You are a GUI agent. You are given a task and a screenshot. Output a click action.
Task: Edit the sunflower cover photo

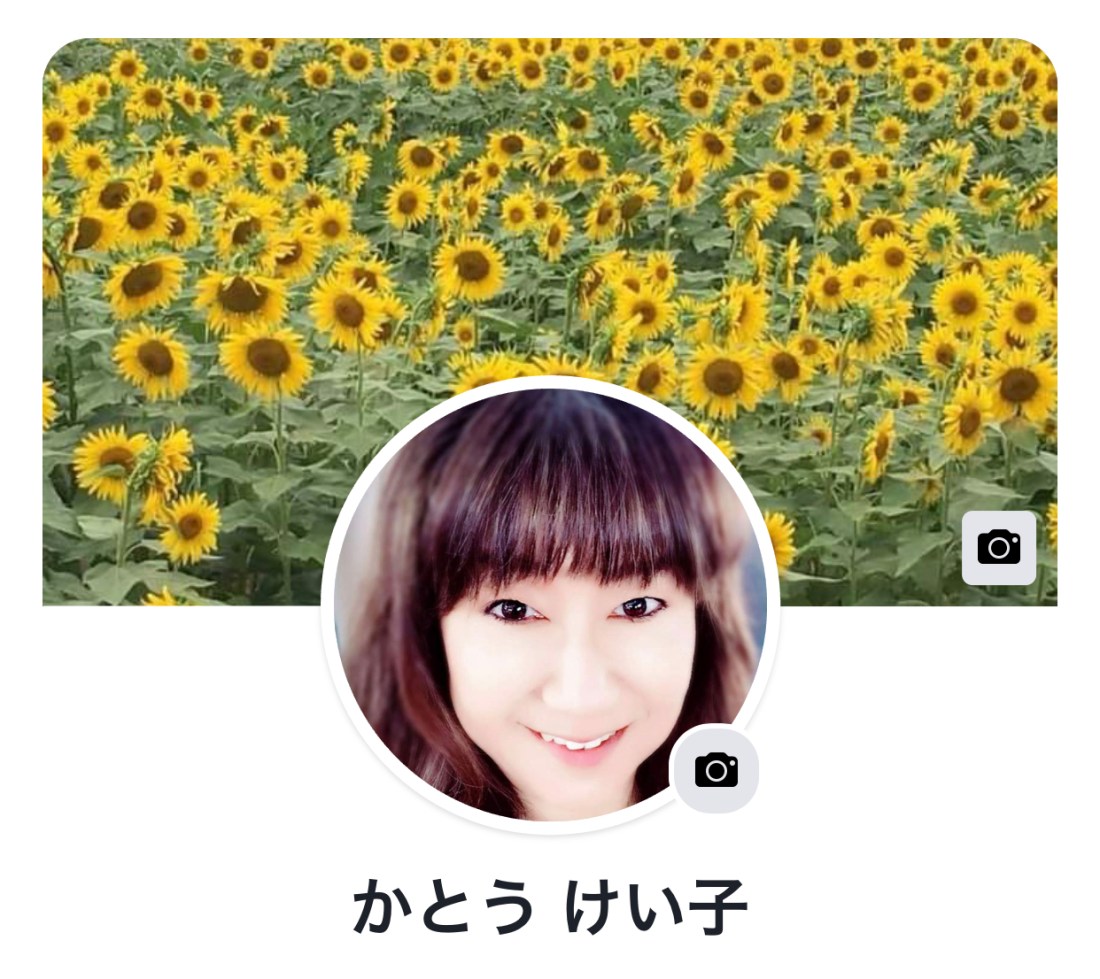pyautogui.click(x=998, y=547)
